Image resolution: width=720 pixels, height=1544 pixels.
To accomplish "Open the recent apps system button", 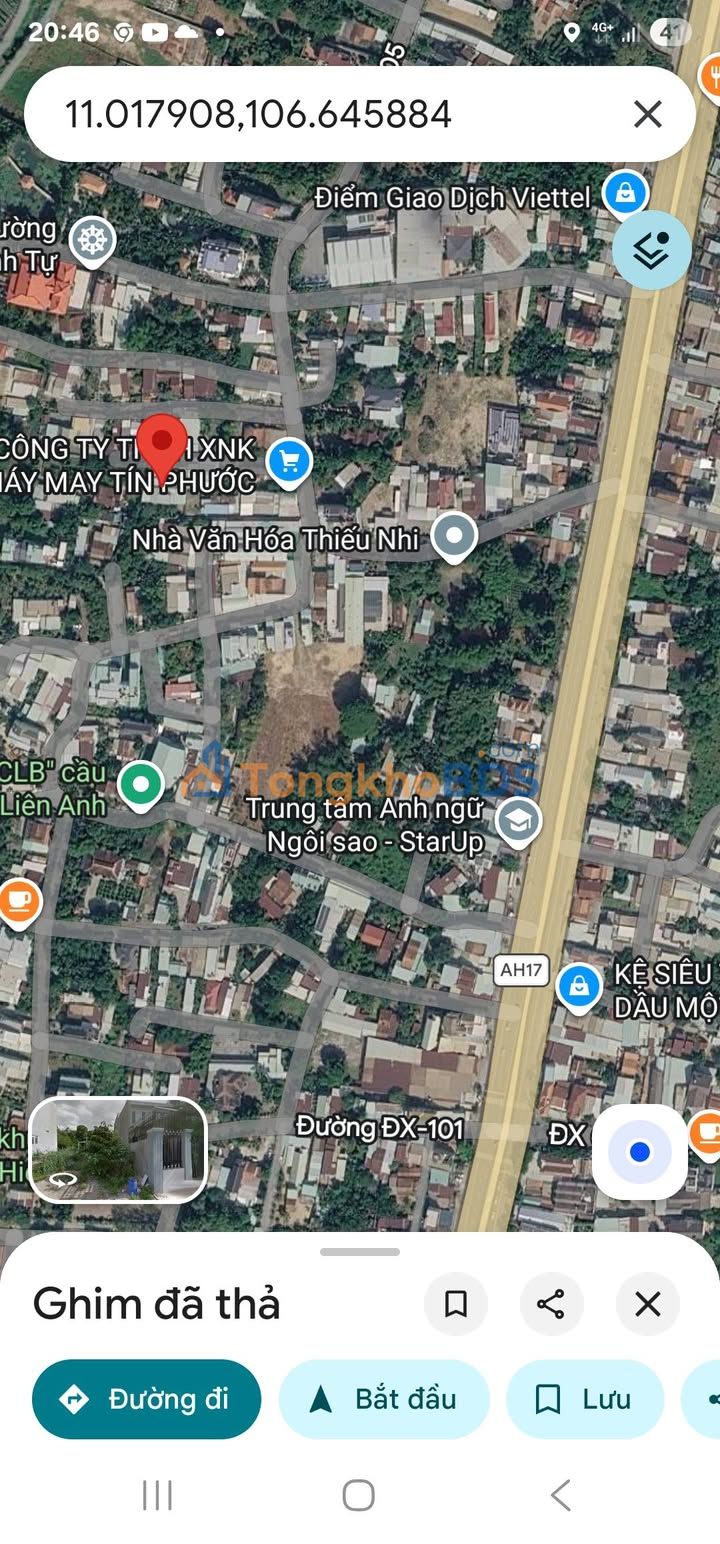I will pyautogui.click(x=157, y=1496).
